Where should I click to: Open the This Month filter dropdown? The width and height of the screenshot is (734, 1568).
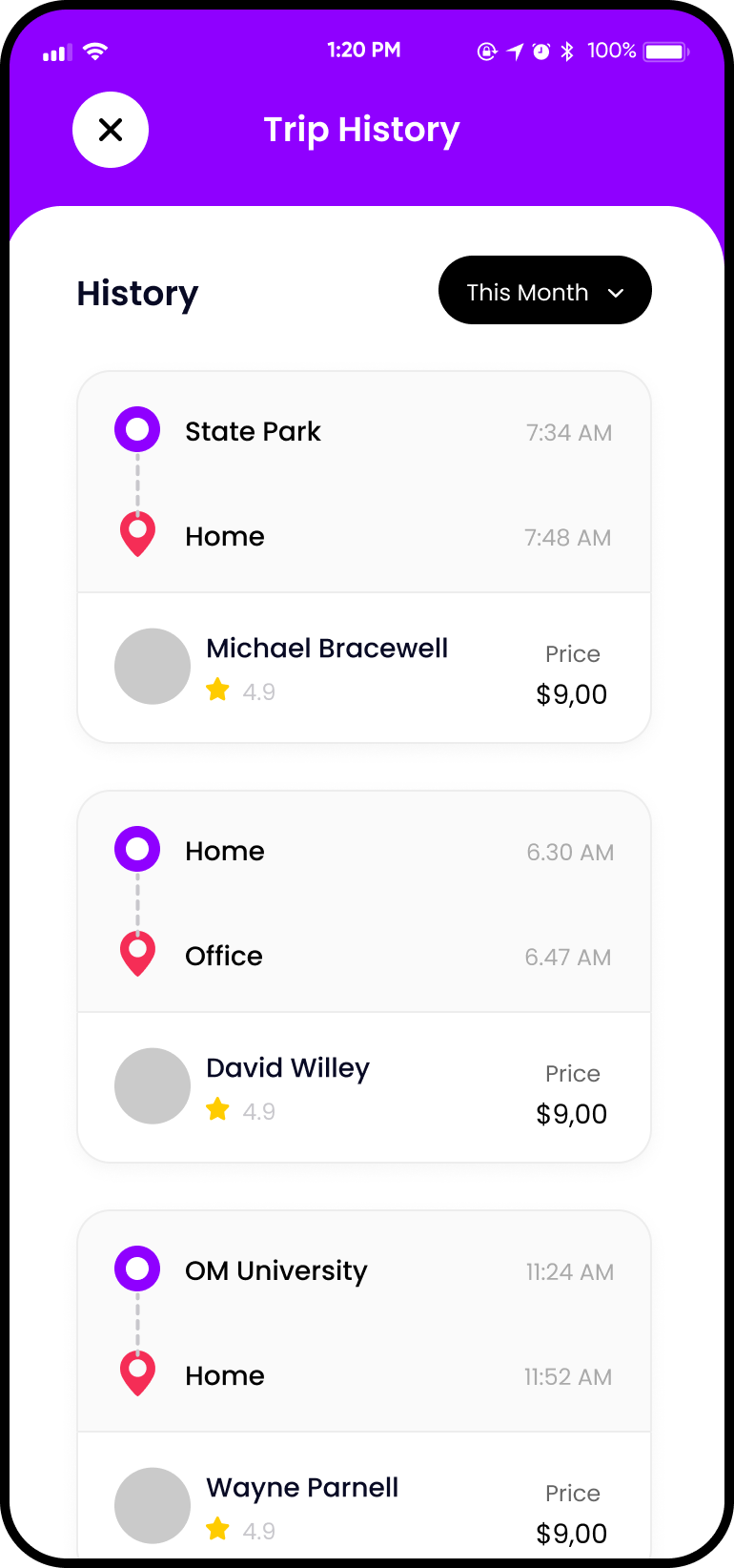point(545,290)
